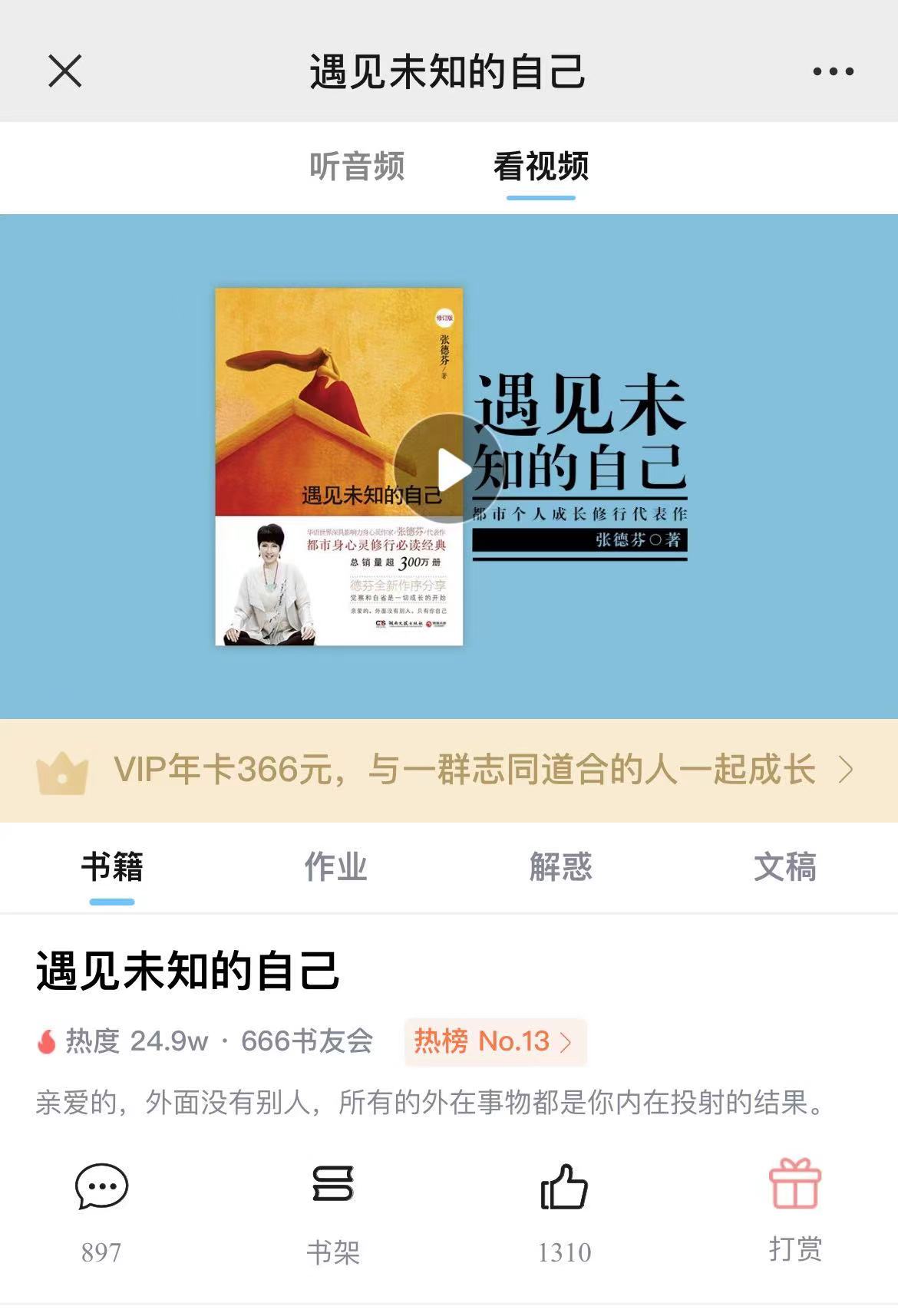Open the three-dot overflow menu
This screenshot has height=1316, width=898.
[833, 71]
